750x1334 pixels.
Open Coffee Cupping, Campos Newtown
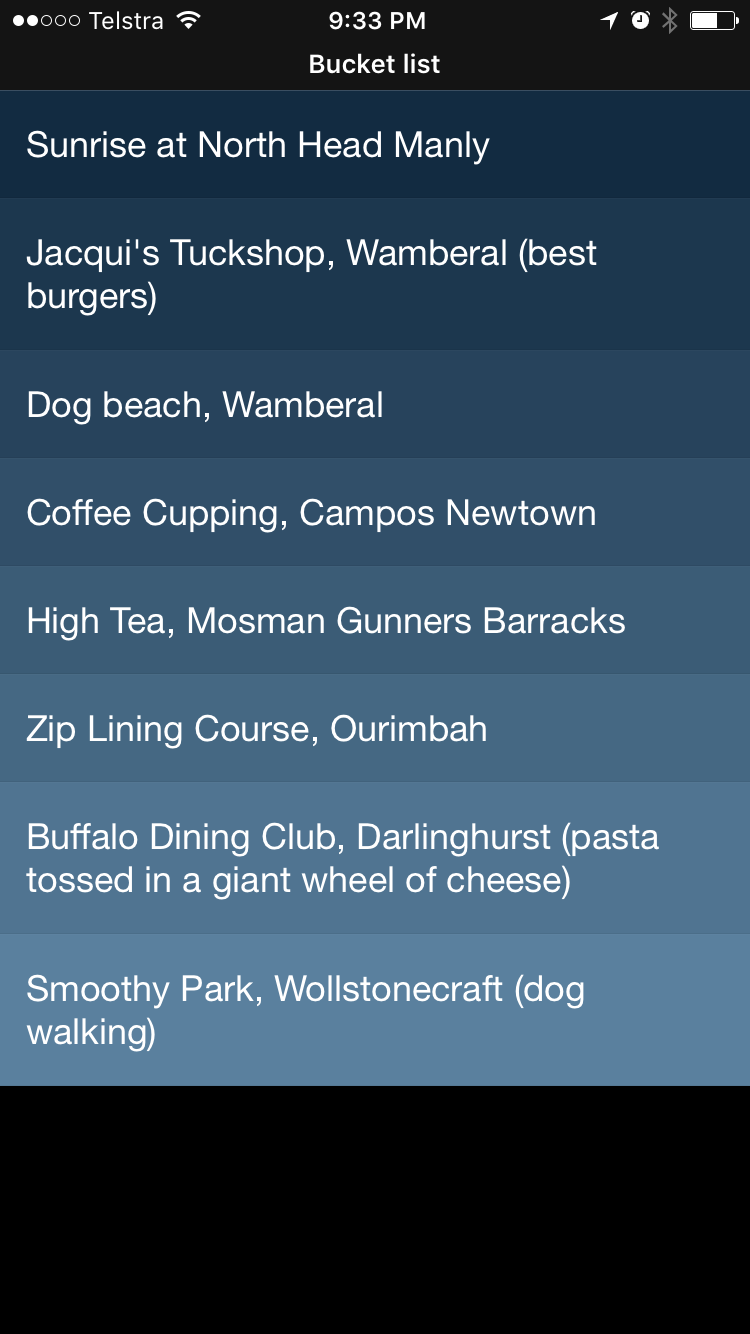coord(375,513)
